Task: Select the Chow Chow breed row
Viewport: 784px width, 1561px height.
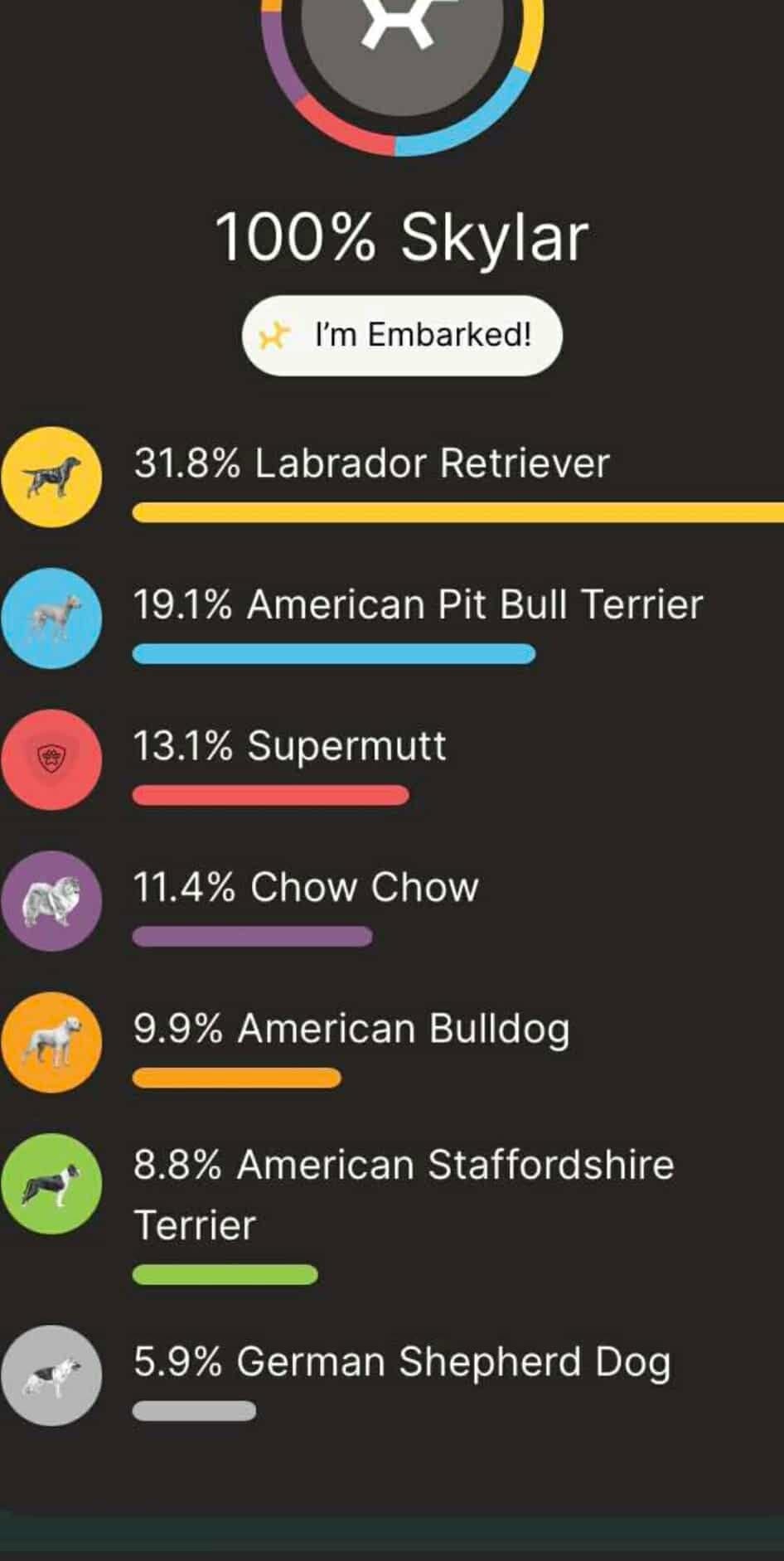Action: 392,901
